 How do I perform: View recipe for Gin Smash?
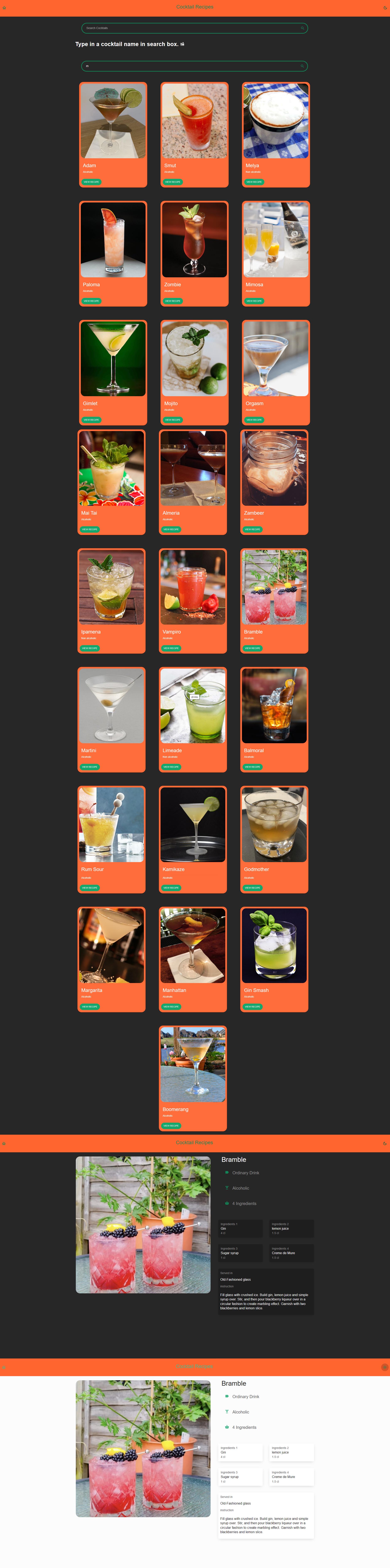pos(252,1007)
